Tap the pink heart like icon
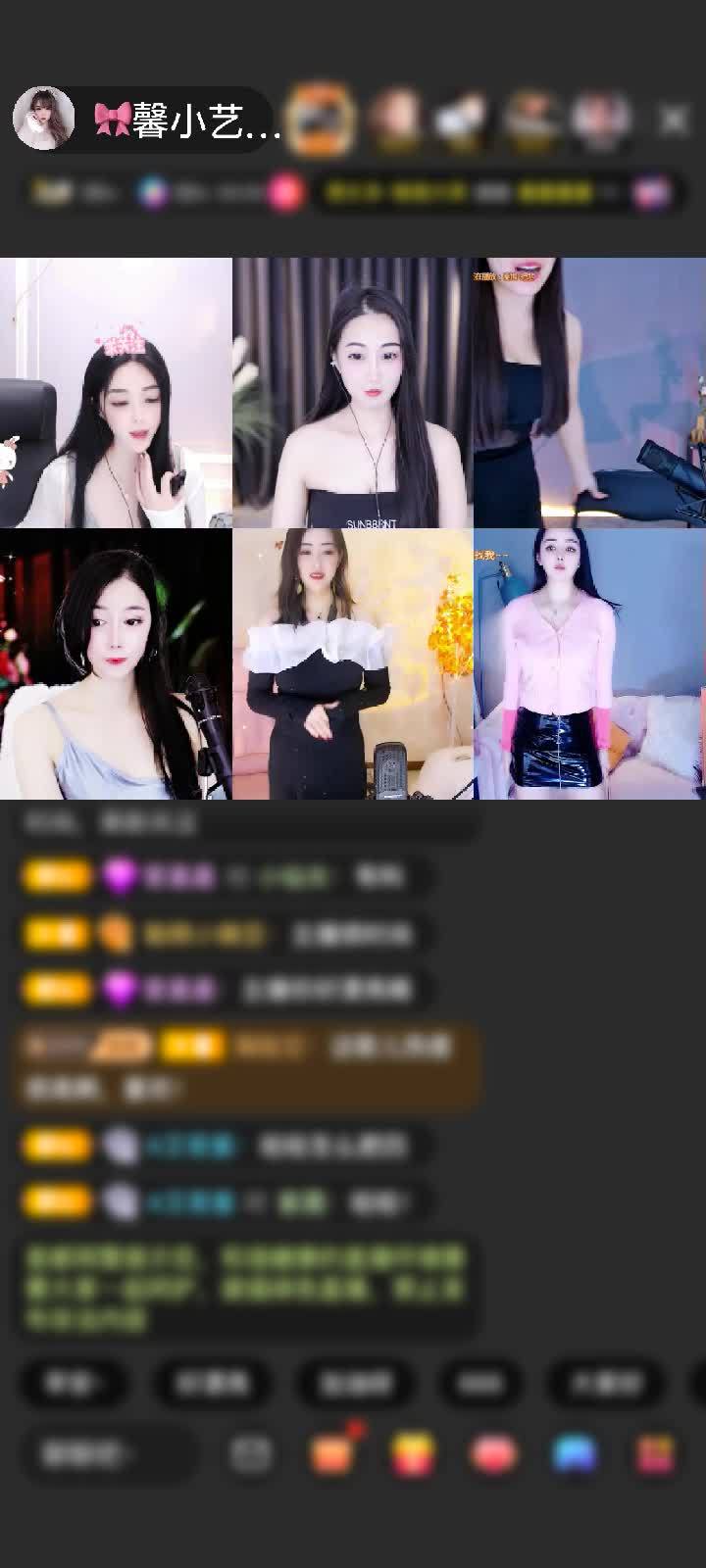The width and height of the screenshot is (706, 1568). point(493,1454)
